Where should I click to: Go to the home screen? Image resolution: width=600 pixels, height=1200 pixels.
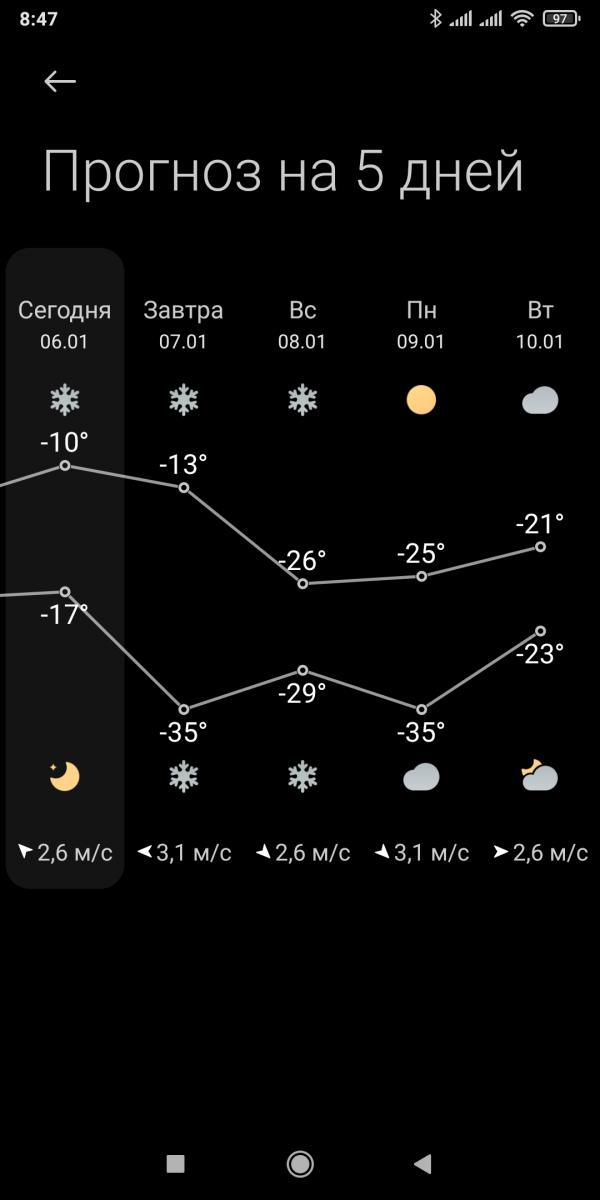pyautogui.click(x=300, y=1163)
